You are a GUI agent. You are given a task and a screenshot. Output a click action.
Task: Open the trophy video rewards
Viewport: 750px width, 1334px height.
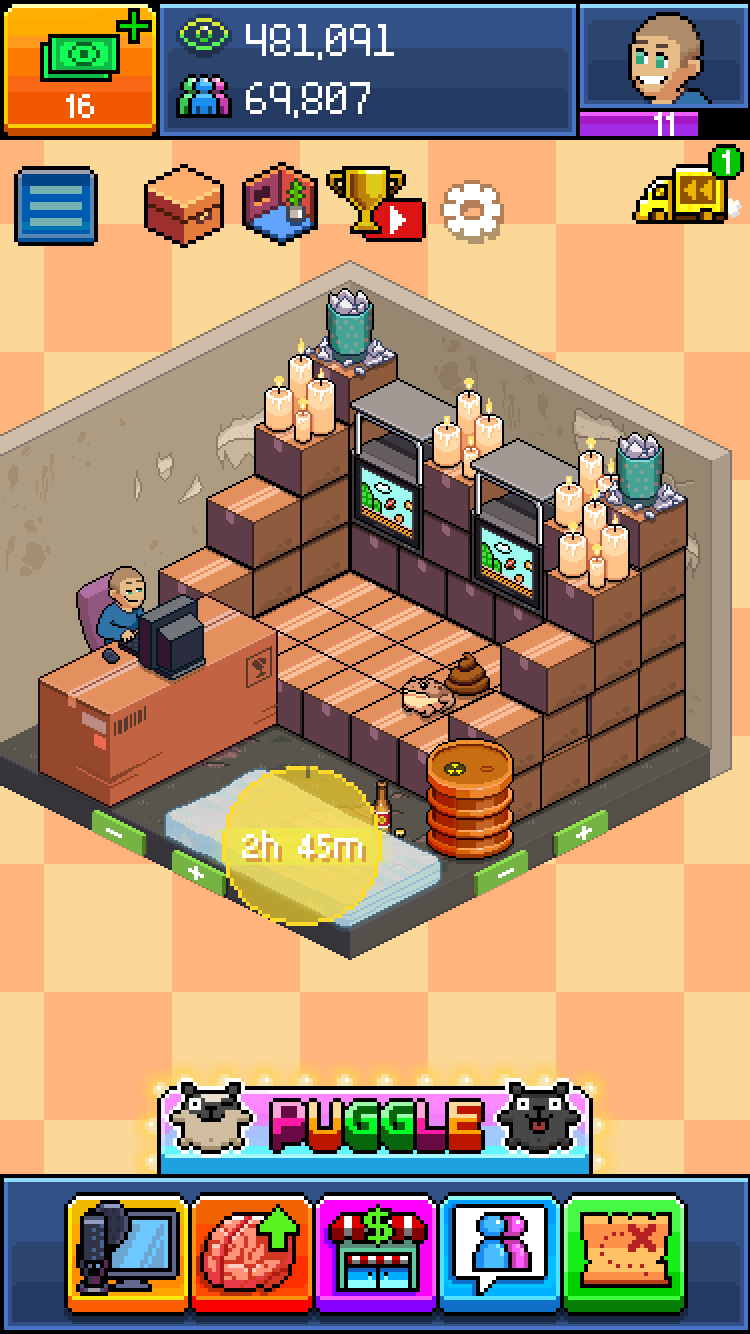pos(373,203)
